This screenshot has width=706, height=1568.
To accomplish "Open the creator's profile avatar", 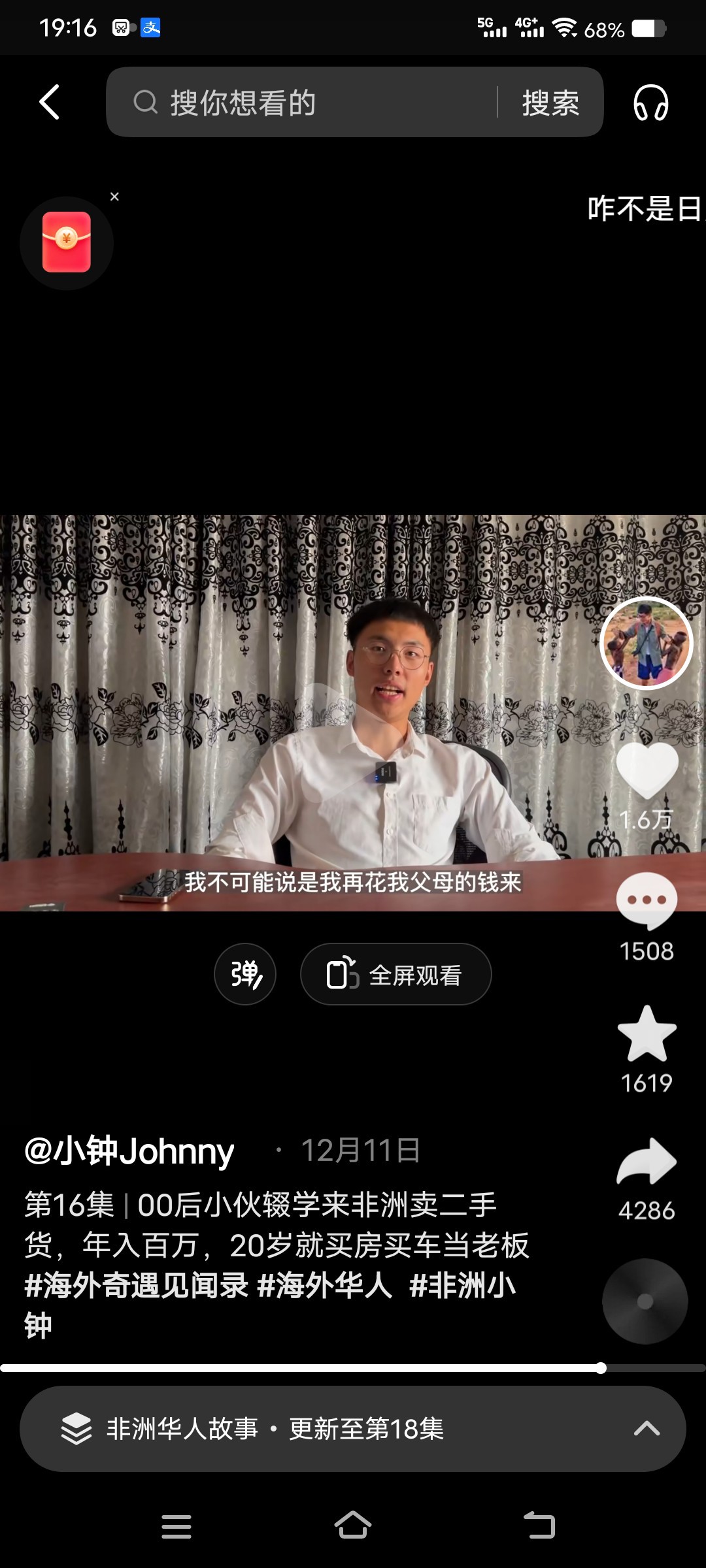I will 646,644.
